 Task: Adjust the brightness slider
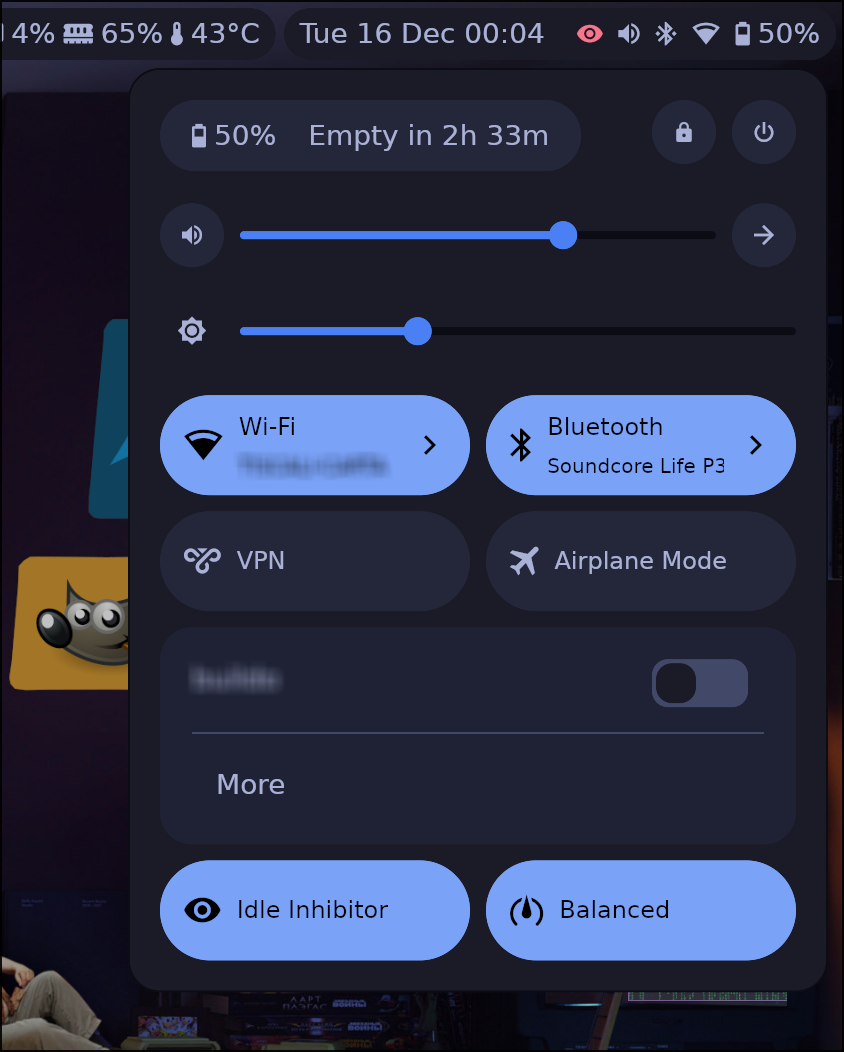517,331
